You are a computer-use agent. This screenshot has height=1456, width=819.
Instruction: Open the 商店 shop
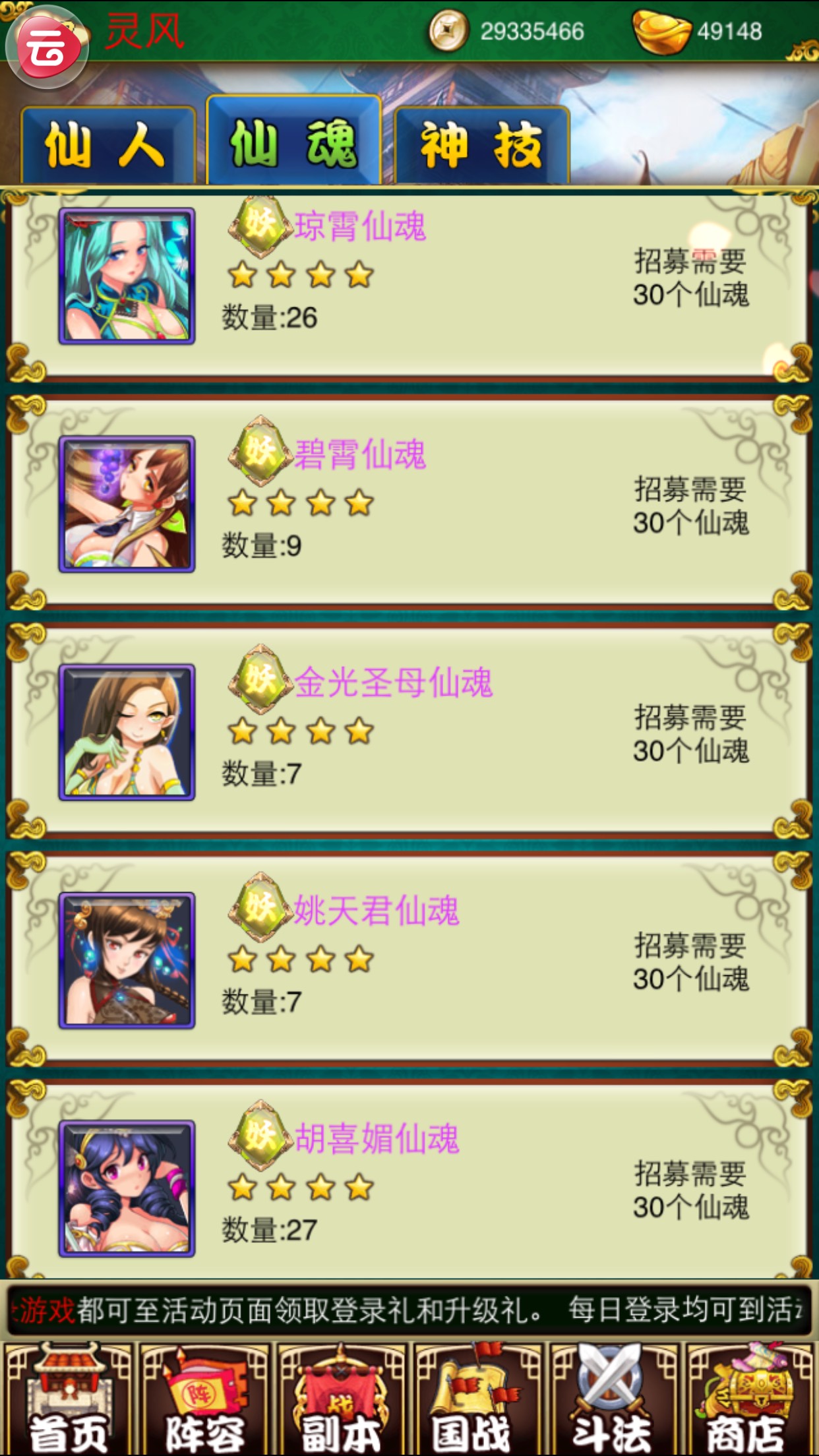point(748,1399)
